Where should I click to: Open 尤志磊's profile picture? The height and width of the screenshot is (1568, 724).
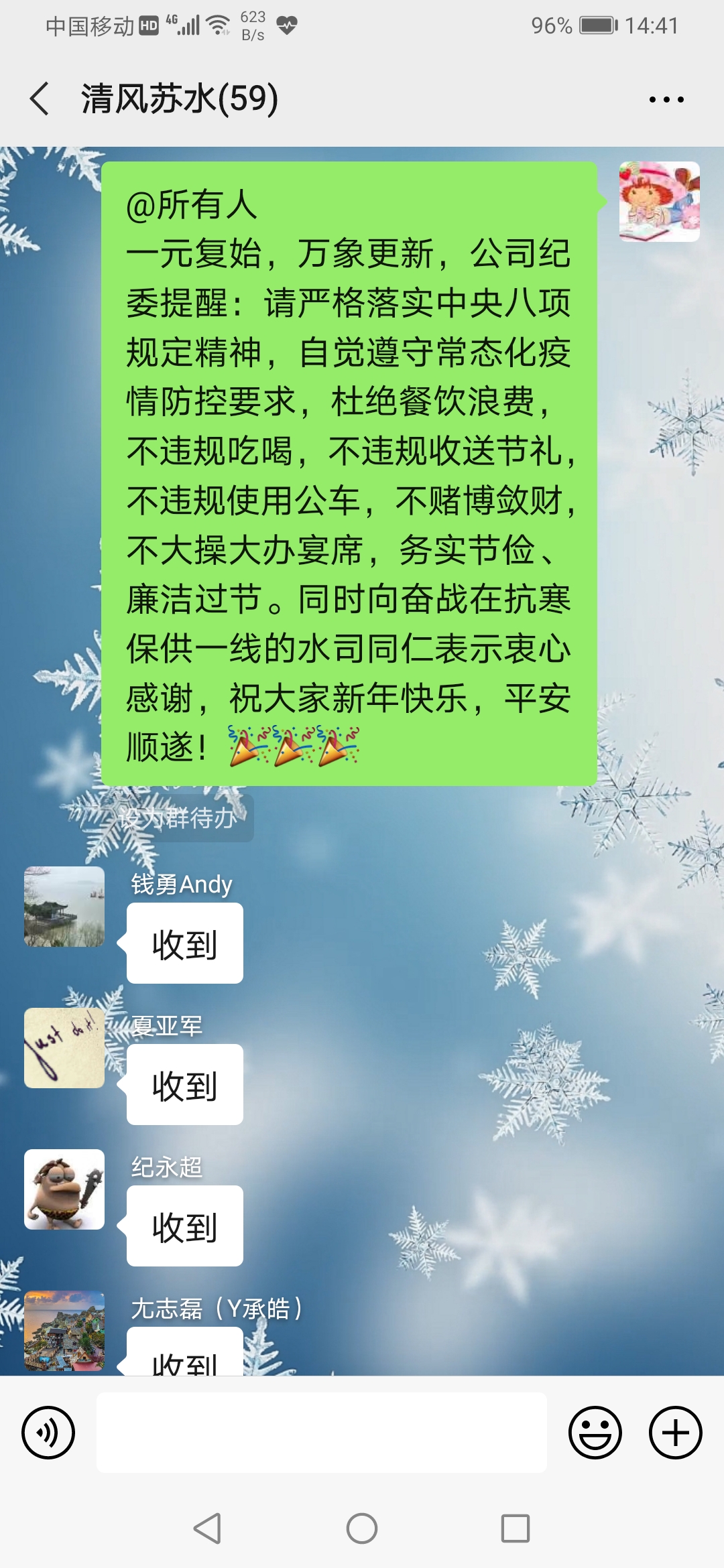64,1330
